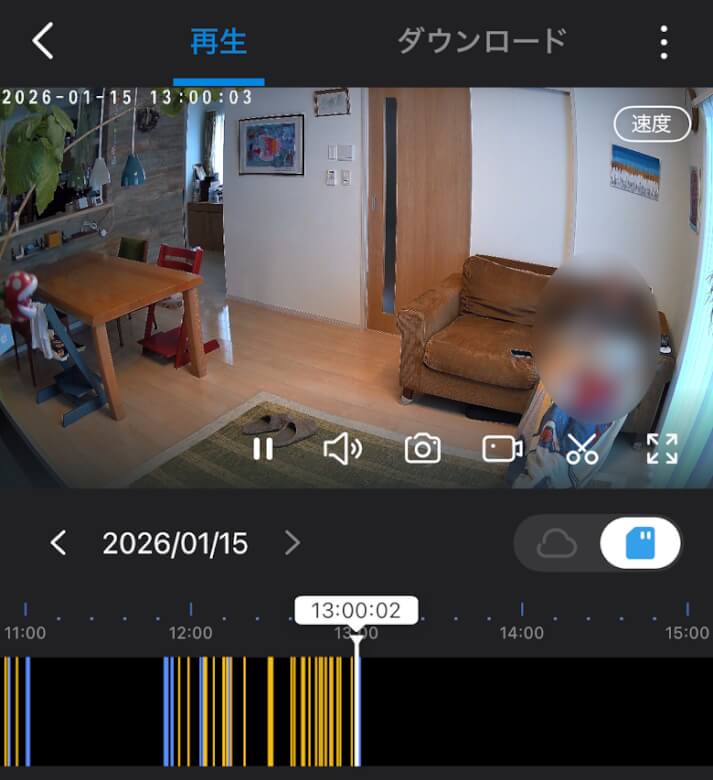The image size is (713, 780).
Task: Toggle the speaker sound icon
Action: pyautogui.click(x=342, y=449)
